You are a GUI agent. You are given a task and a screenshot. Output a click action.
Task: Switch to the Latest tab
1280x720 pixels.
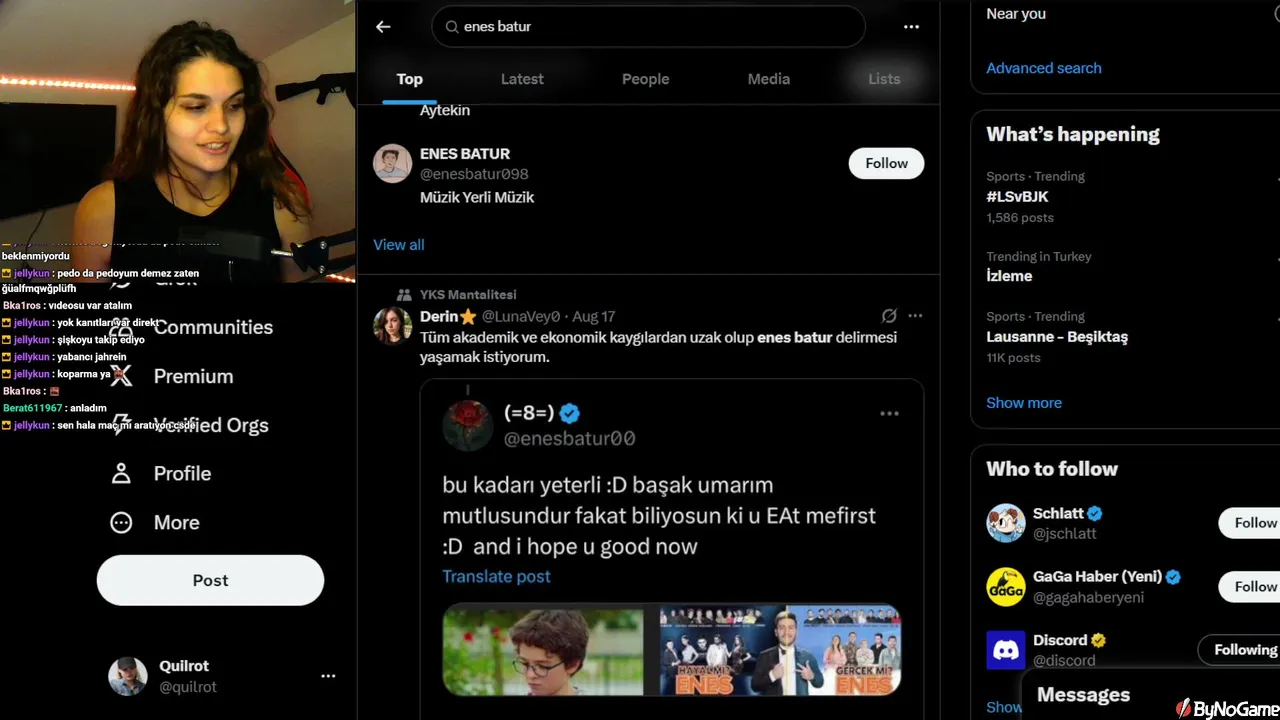[522, 79]
